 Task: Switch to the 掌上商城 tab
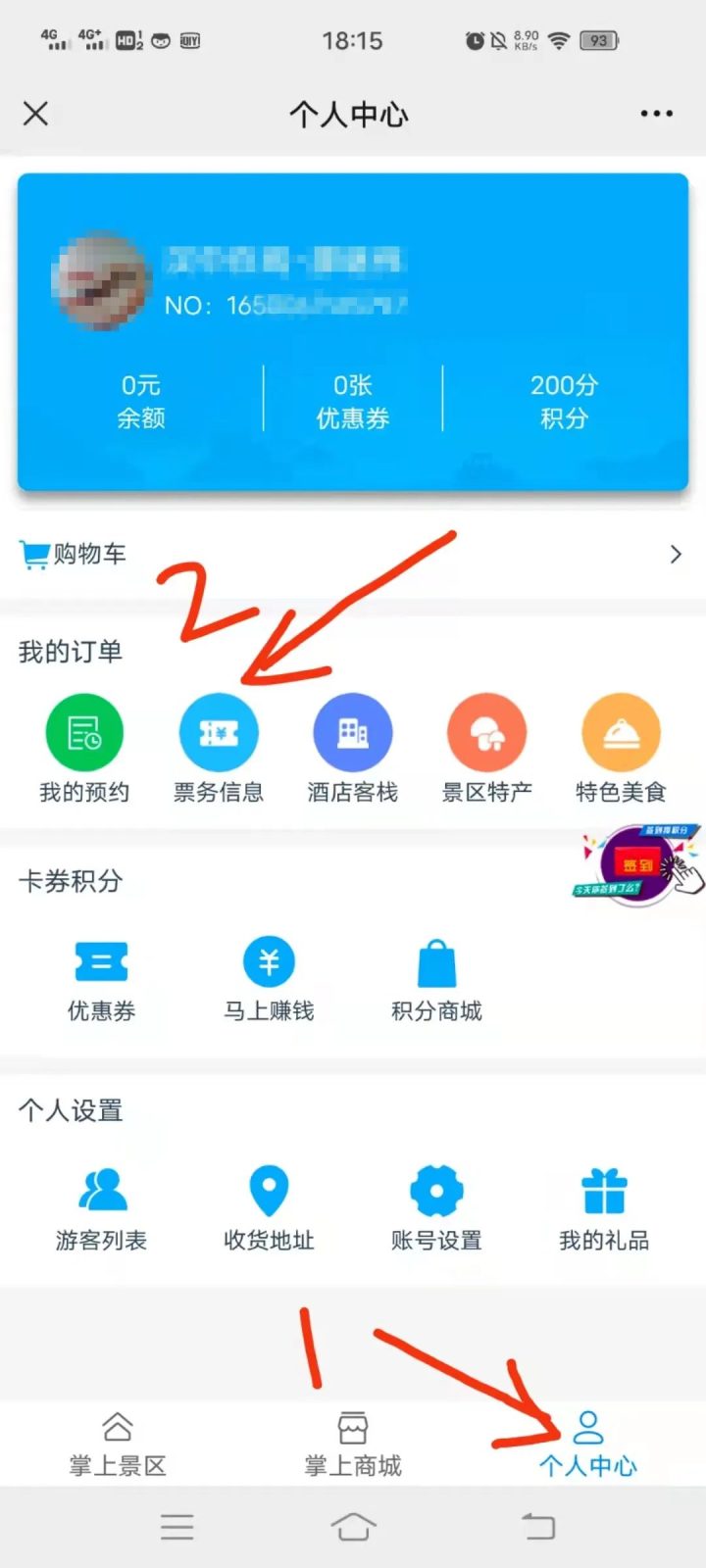coord(353,1445)
